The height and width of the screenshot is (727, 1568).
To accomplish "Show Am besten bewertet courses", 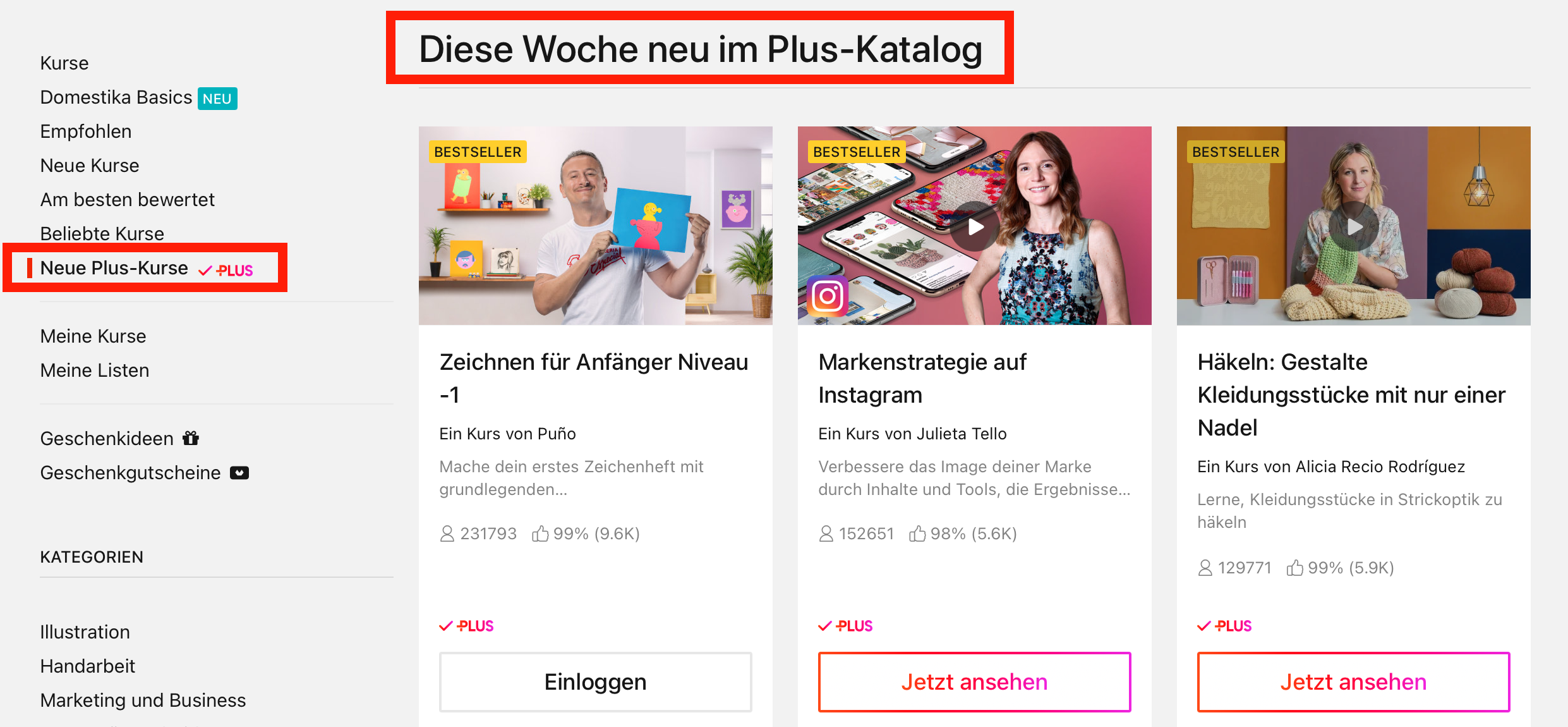I will point(127,200).
